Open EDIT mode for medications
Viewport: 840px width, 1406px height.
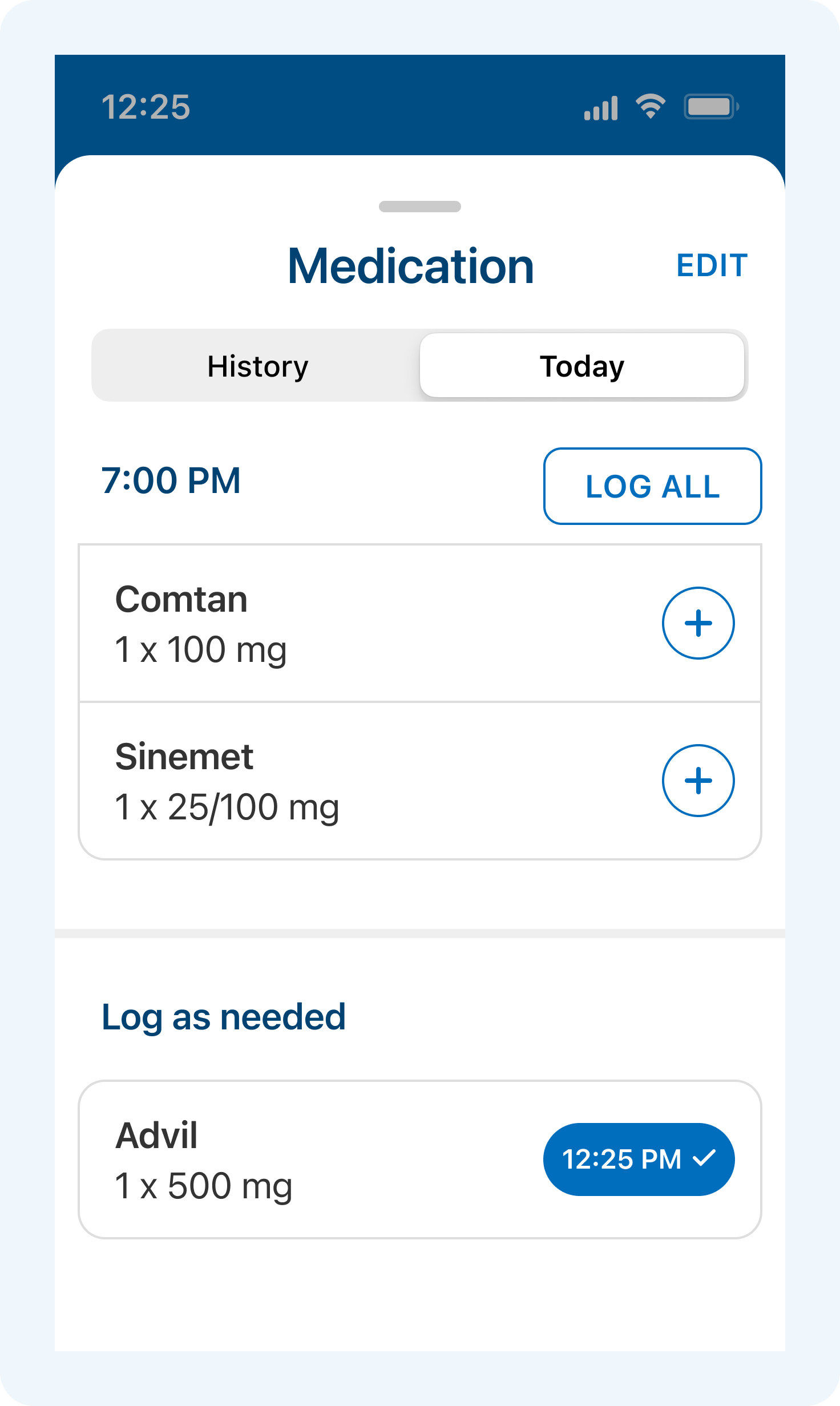tap(712, 265)
